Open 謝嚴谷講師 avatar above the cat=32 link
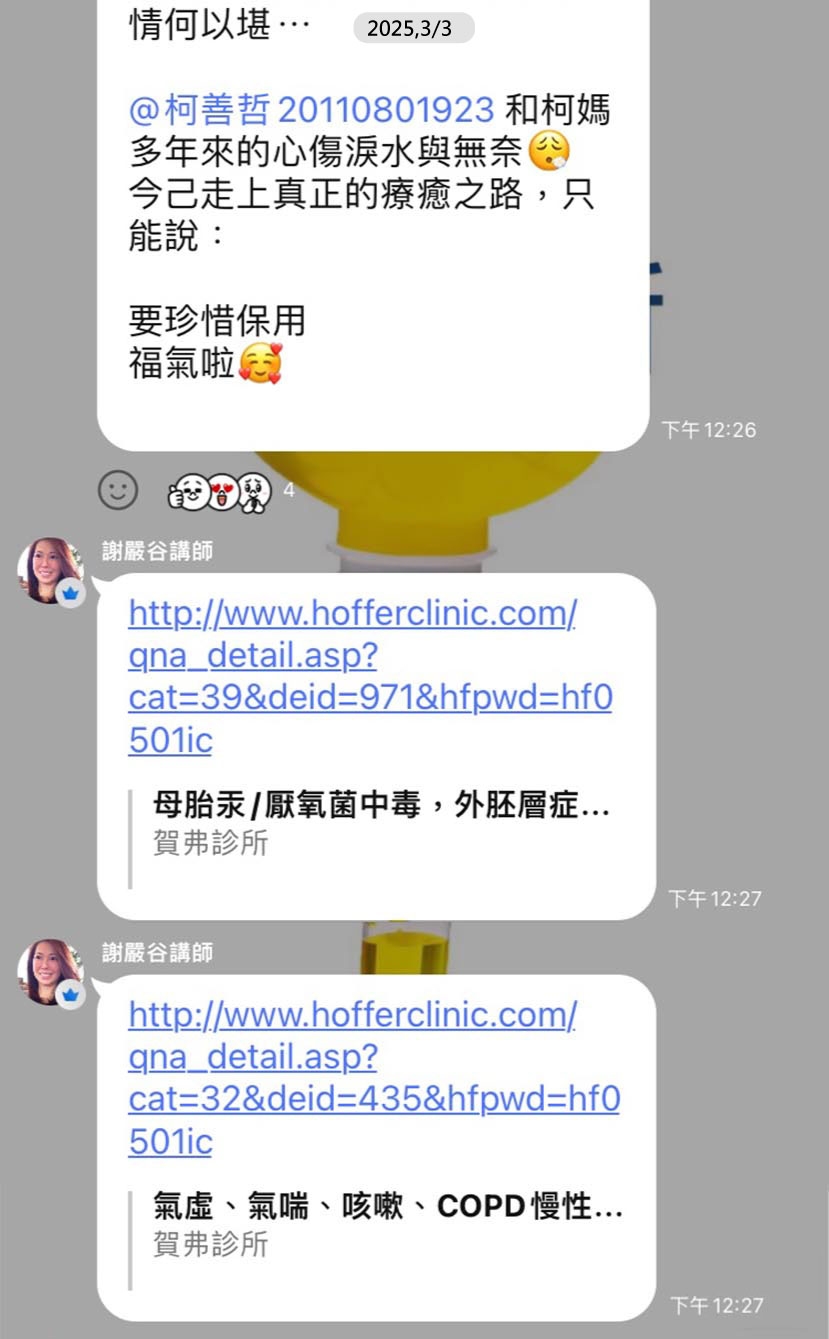This screenshot has width=829, height=1339. (x=50, y=972)
